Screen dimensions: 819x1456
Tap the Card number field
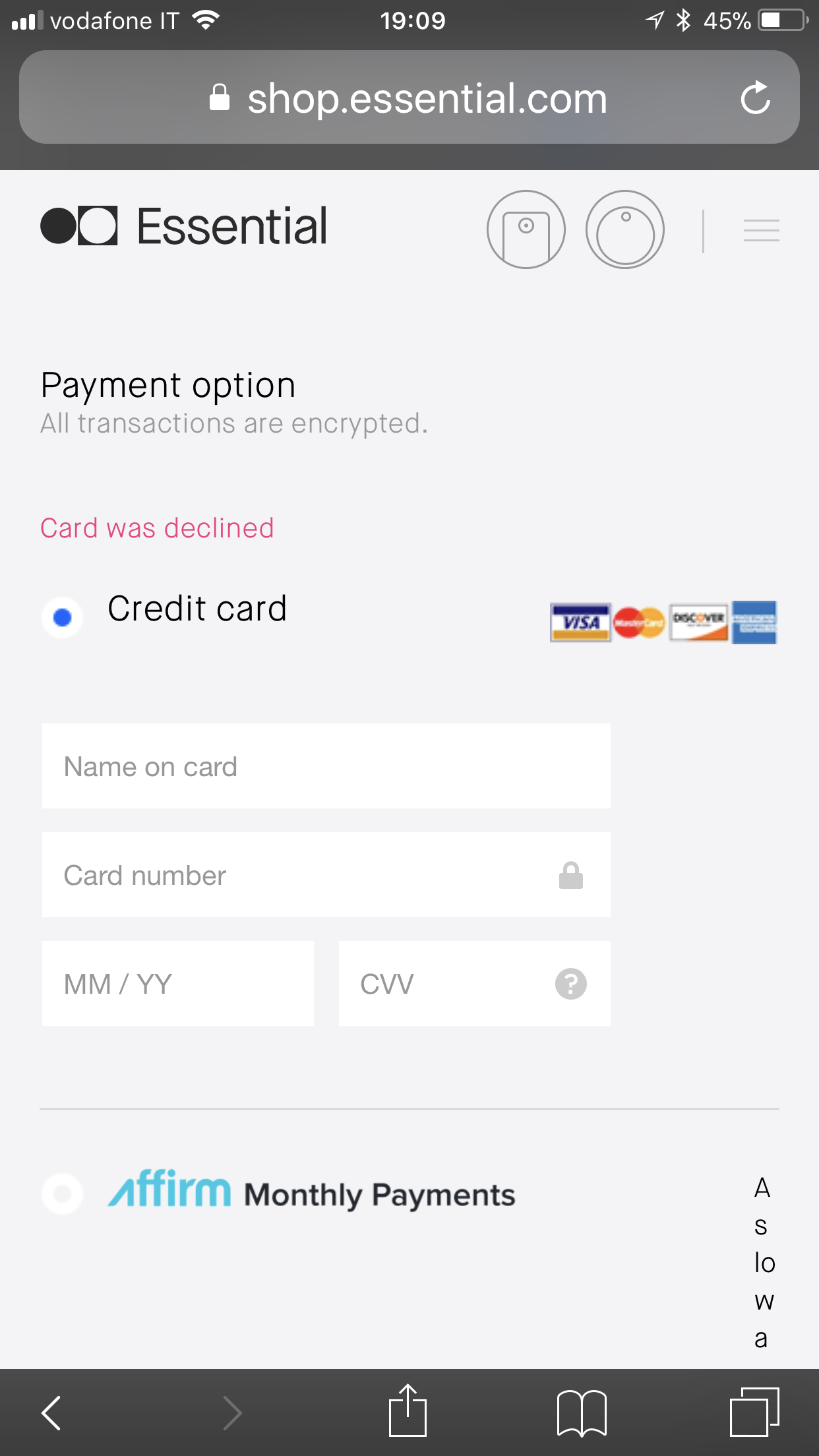tap(326, 874)
